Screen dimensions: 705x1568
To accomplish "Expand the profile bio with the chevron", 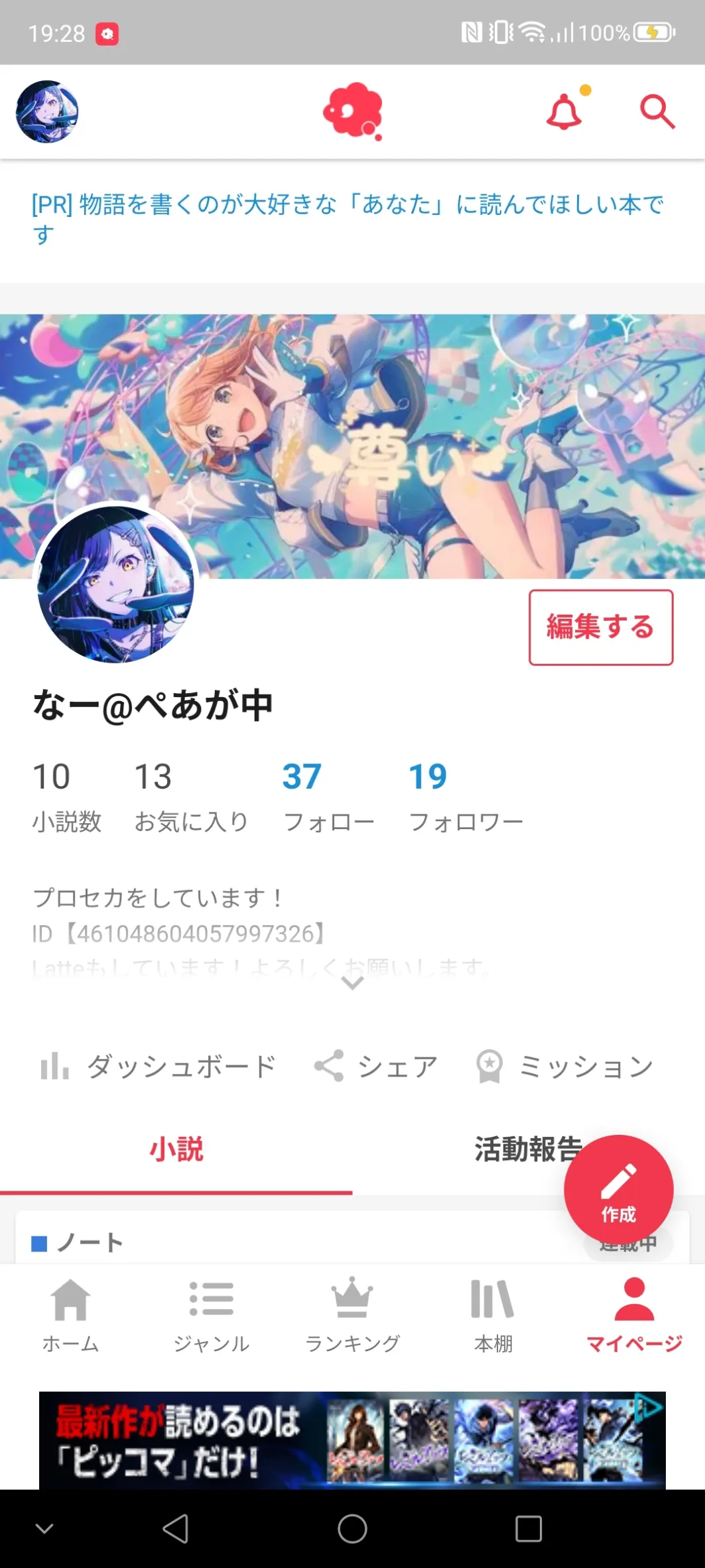I will [x=352, y=982].
